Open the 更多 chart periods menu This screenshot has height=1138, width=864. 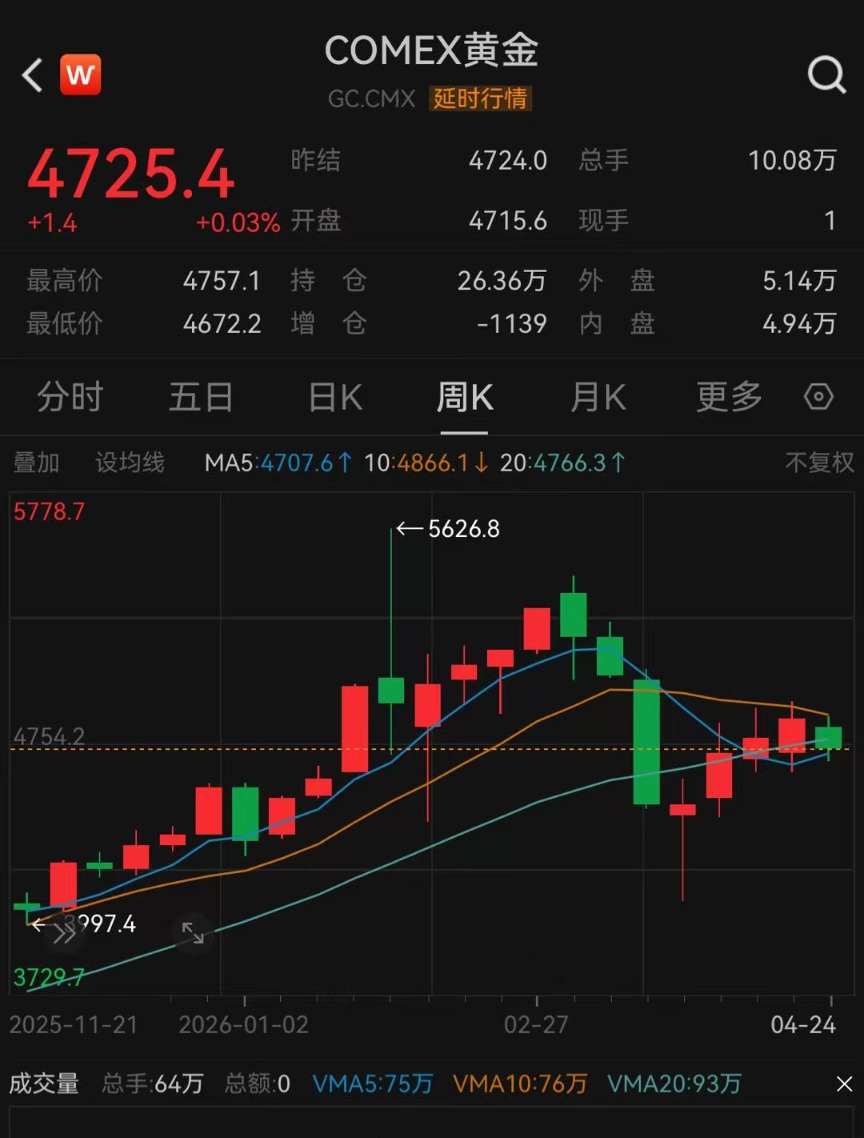729,398
